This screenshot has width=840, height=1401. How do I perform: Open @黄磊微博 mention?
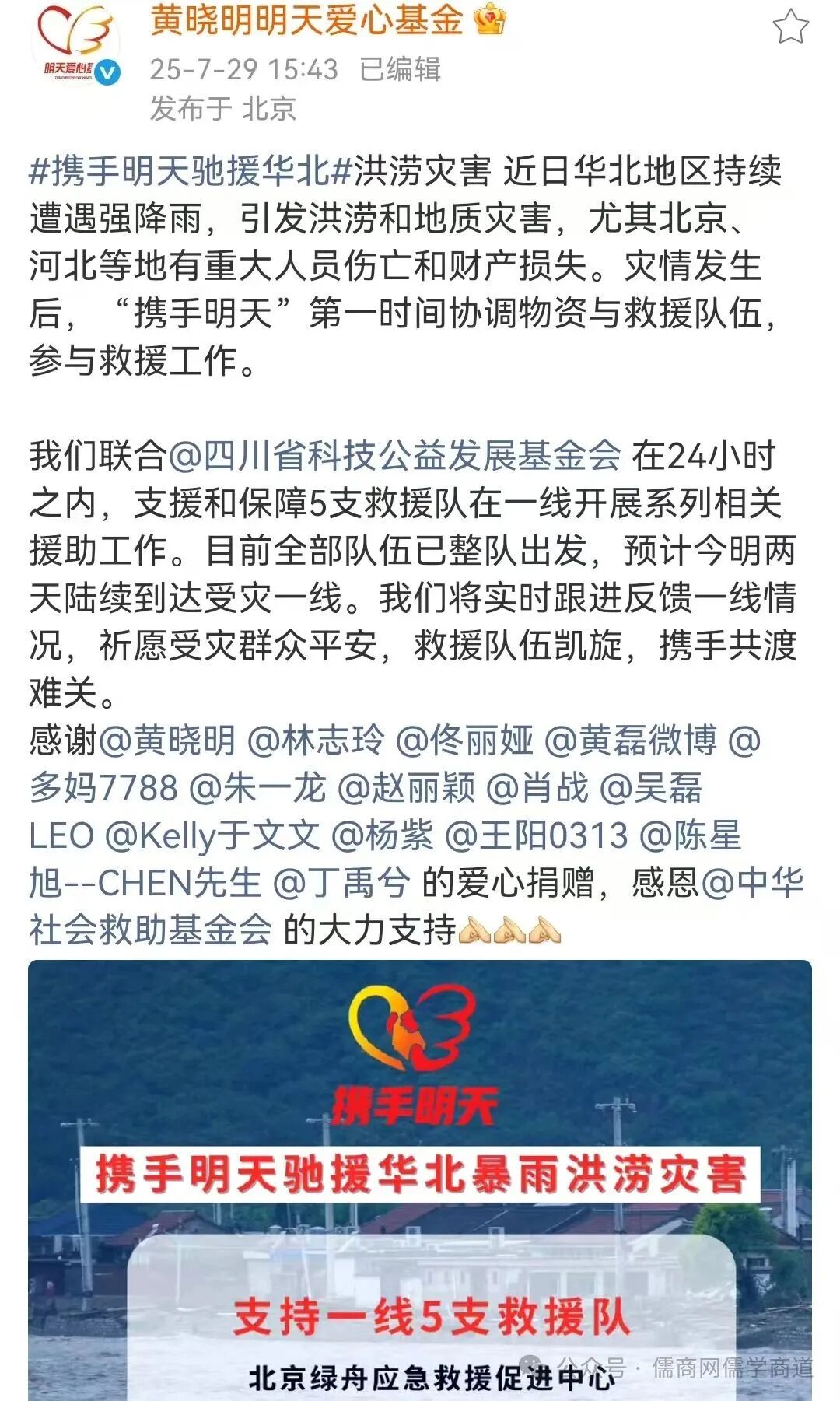(x=630, y=741)
